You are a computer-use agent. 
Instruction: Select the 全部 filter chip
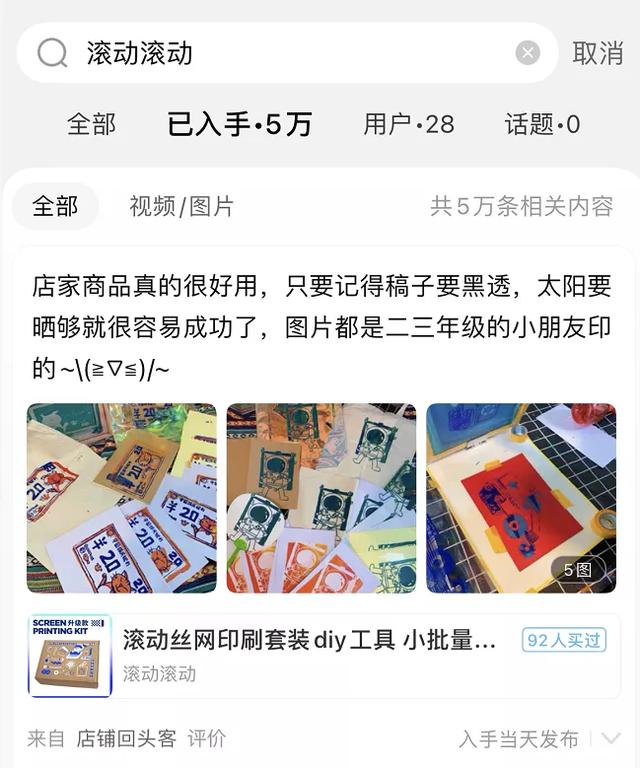coord(55,206)
